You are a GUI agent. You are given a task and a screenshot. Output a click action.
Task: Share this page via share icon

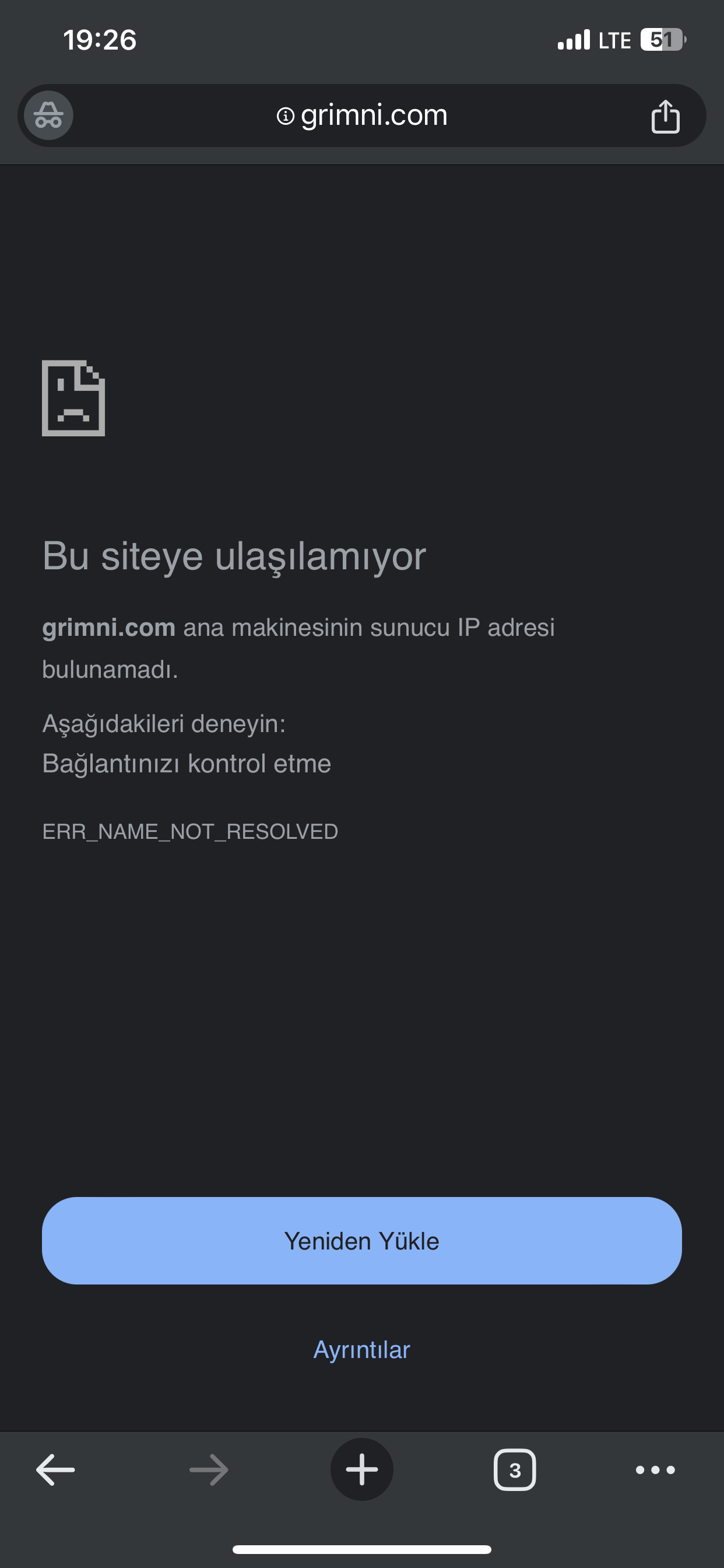[x=665, y=116]
